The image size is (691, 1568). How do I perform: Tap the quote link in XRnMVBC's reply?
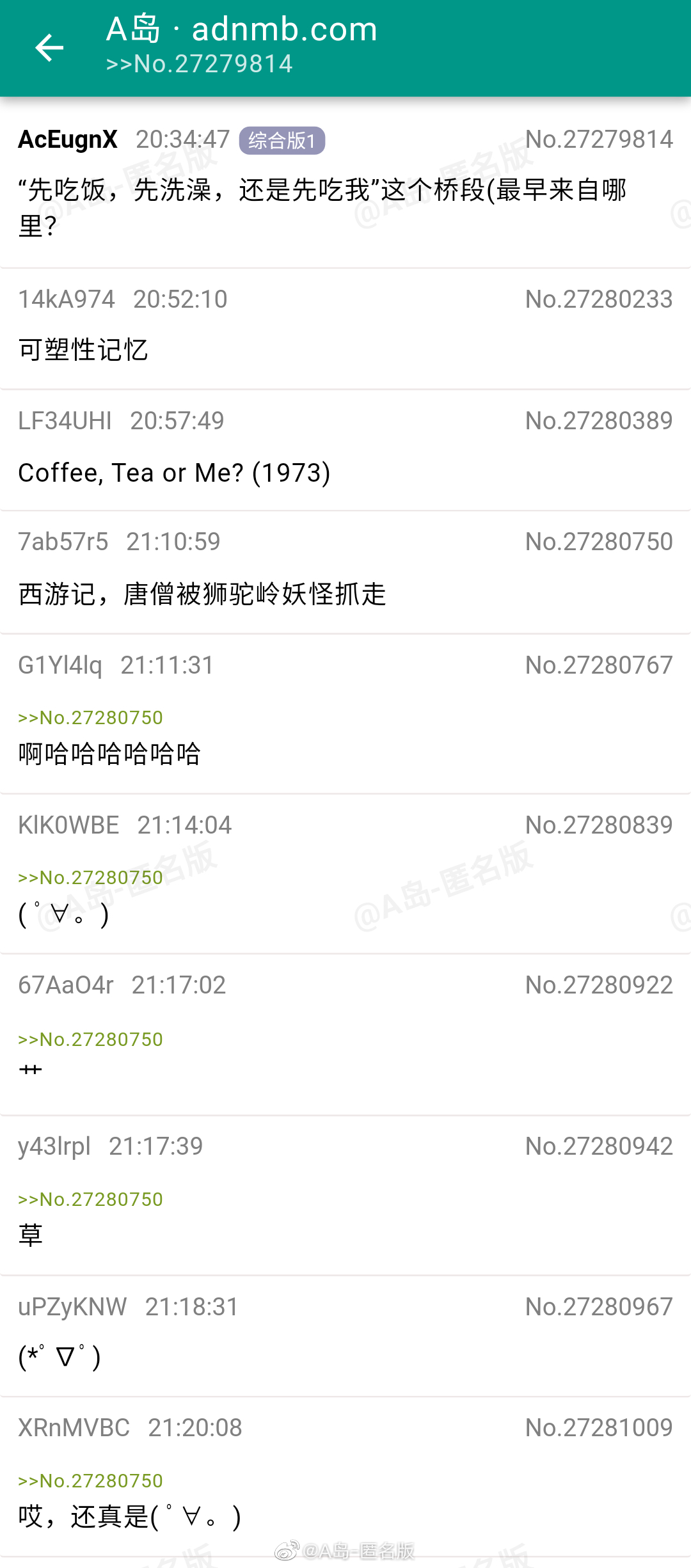90,1481
